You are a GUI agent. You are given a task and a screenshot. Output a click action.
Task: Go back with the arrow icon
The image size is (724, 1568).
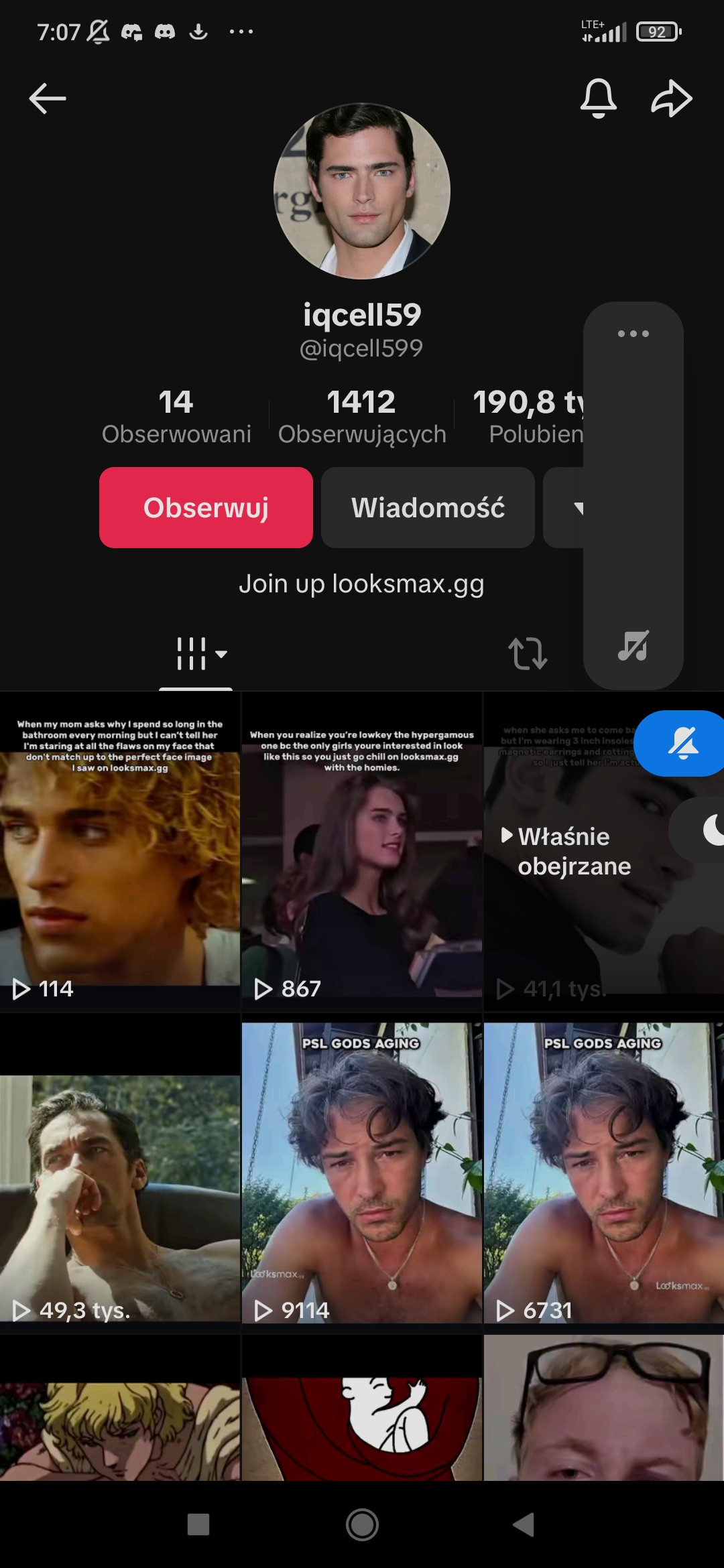click(46, 98)
